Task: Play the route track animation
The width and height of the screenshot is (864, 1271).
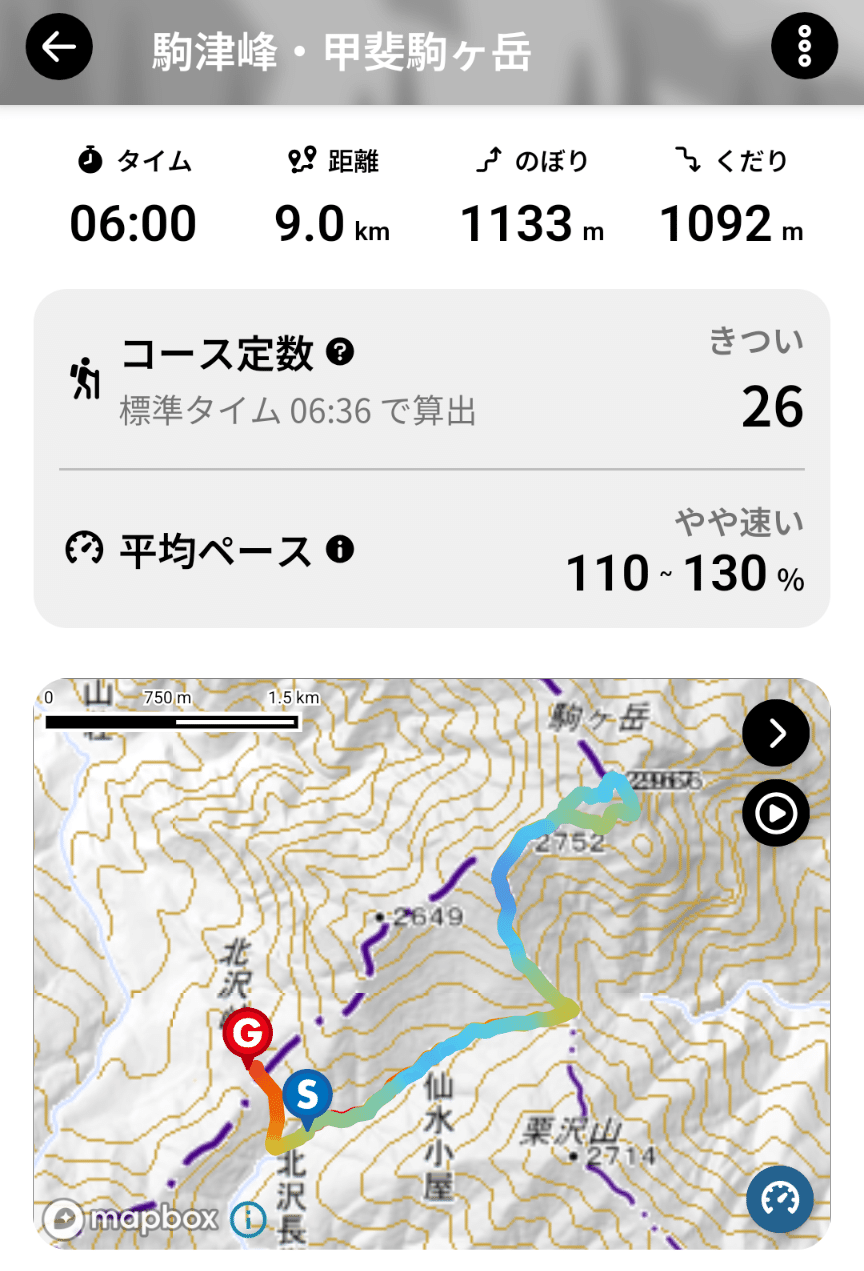Action: tap(776, 814)
